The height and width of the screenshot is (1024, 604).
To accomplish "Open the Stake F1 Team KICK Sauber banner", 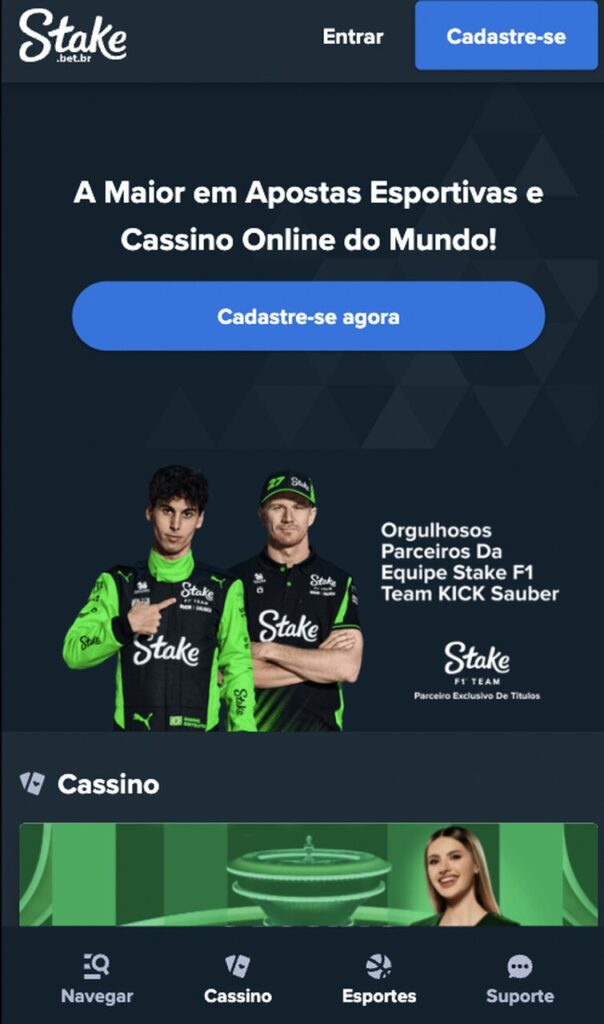I will pyautogui.click(x=308, y=598).
